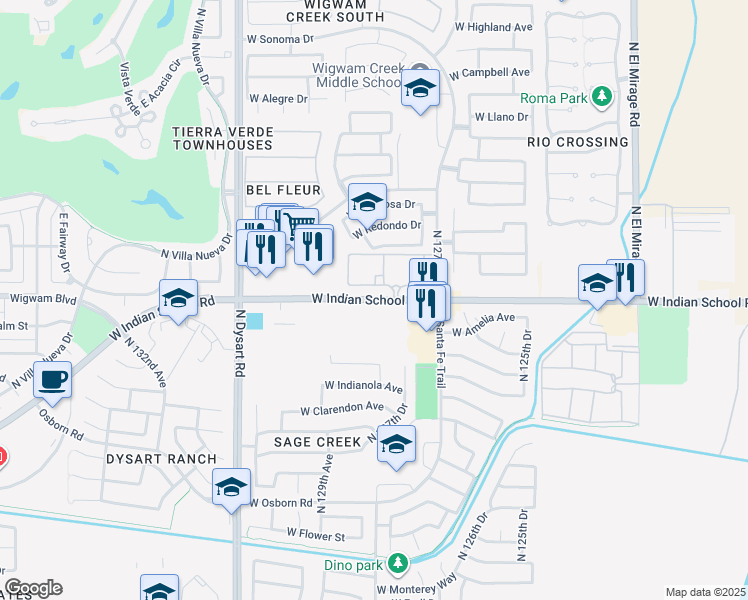The image size is (748, 600).
Task: Select the school marker beside W Osborn Rd
Action: click(x=231, y=487)
